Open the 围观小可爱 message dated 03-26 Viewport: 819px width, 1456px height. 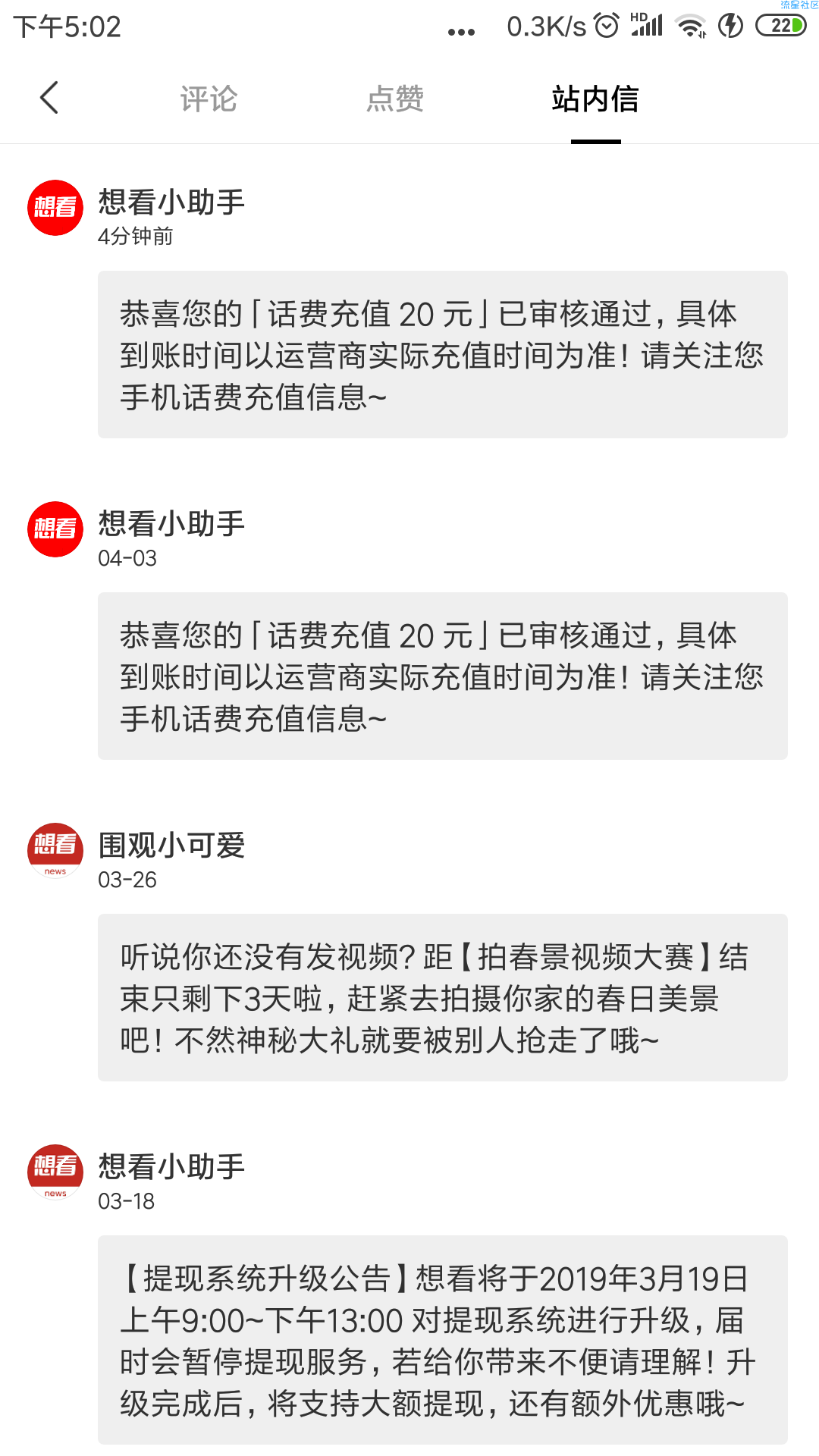click(x=442, y=997)
